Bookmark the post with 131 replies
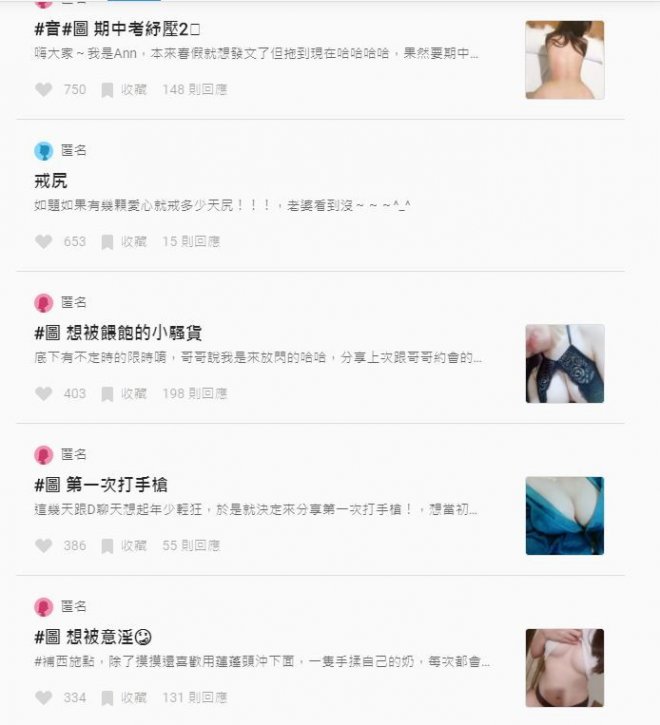This screenshot has height=725, width=660. (x=123, y=698)
